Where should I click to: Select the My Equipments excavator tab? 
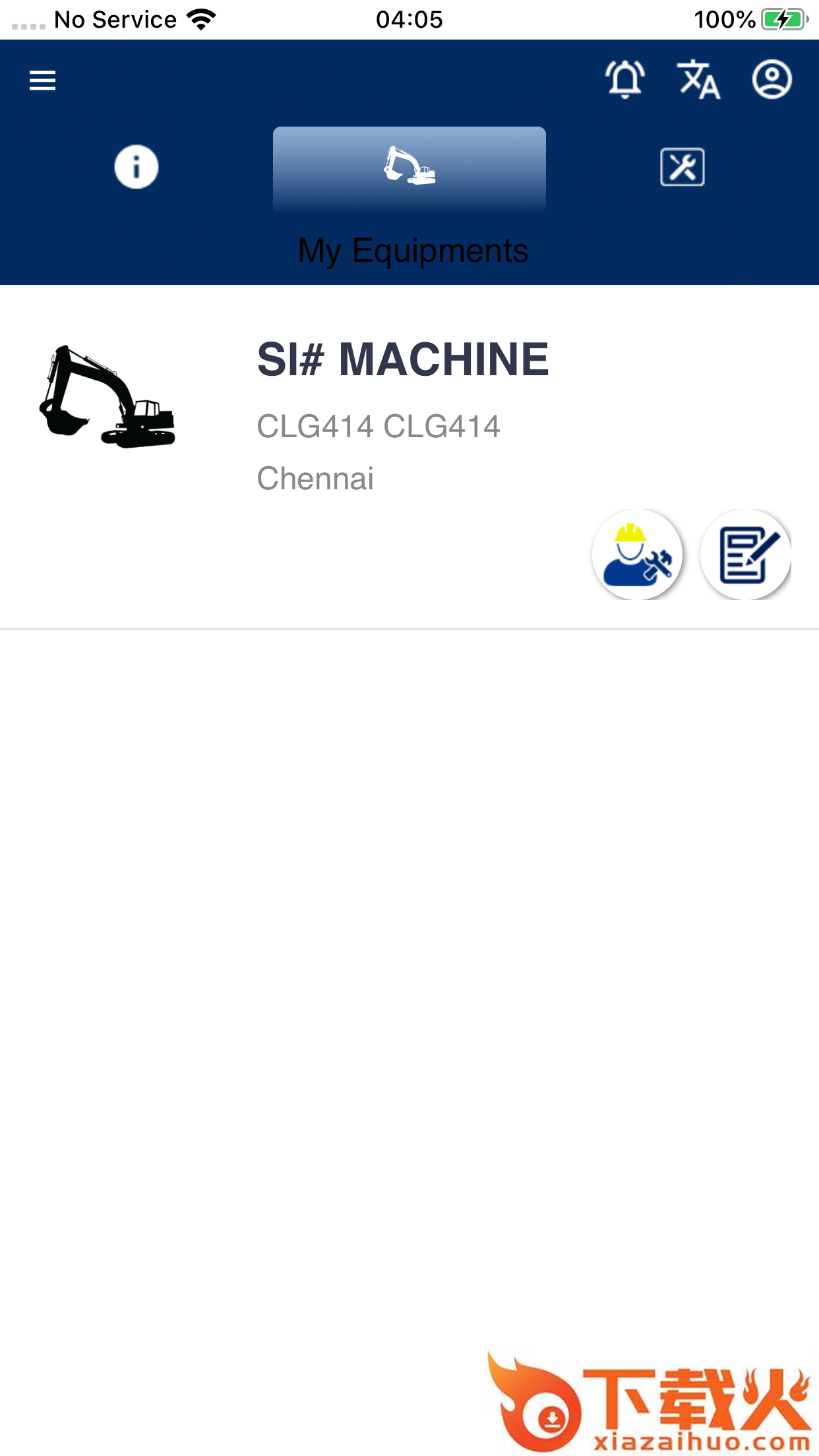coord(409,168)
